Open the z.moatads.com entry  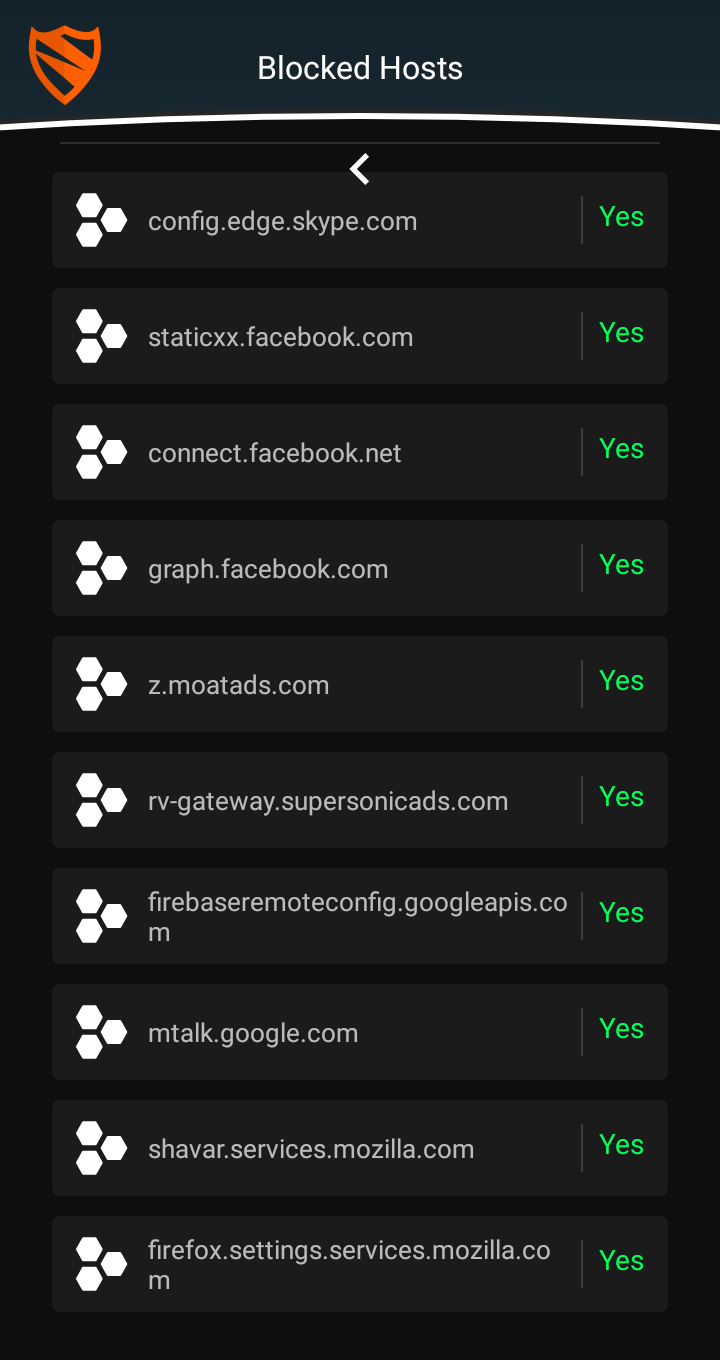pos(360,684)
